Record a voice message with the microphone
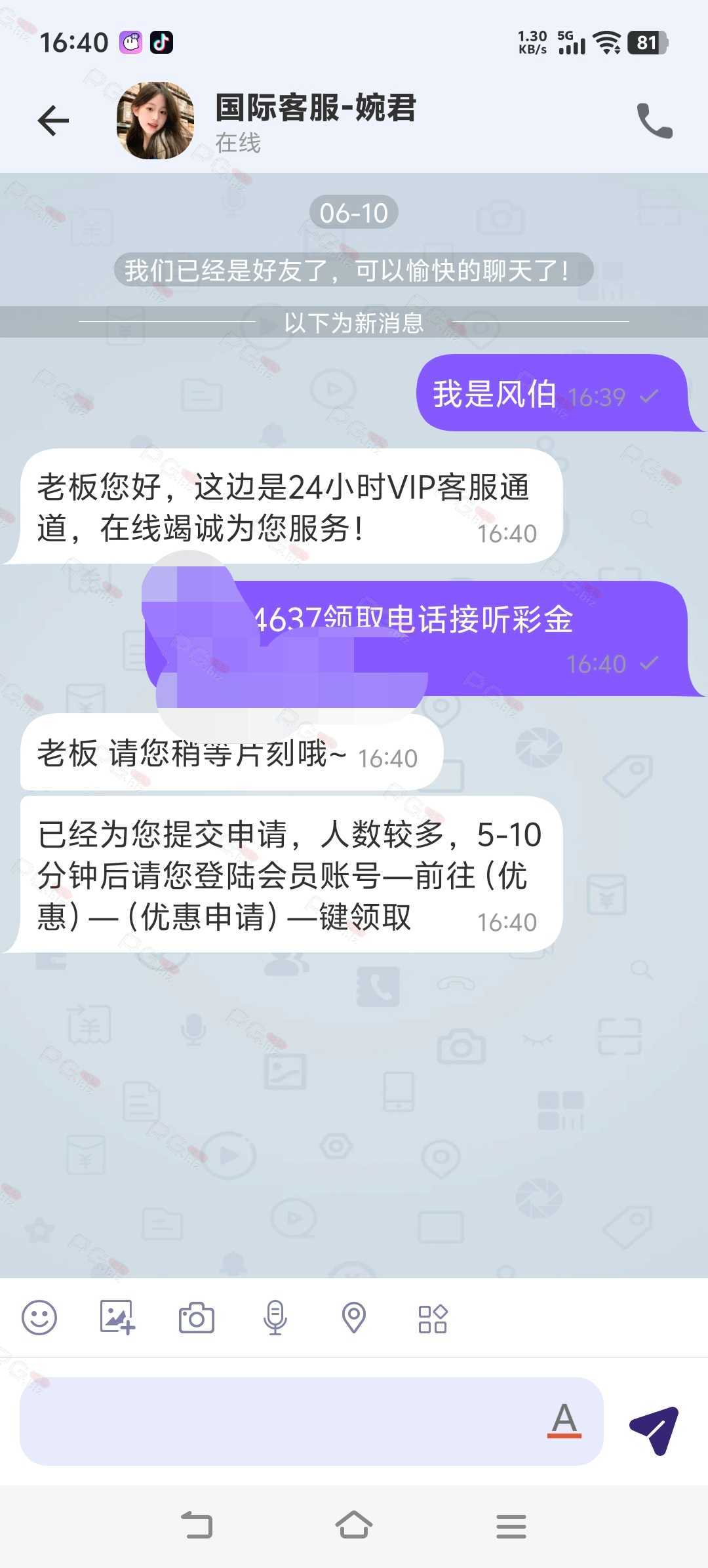 point(275,1318)
